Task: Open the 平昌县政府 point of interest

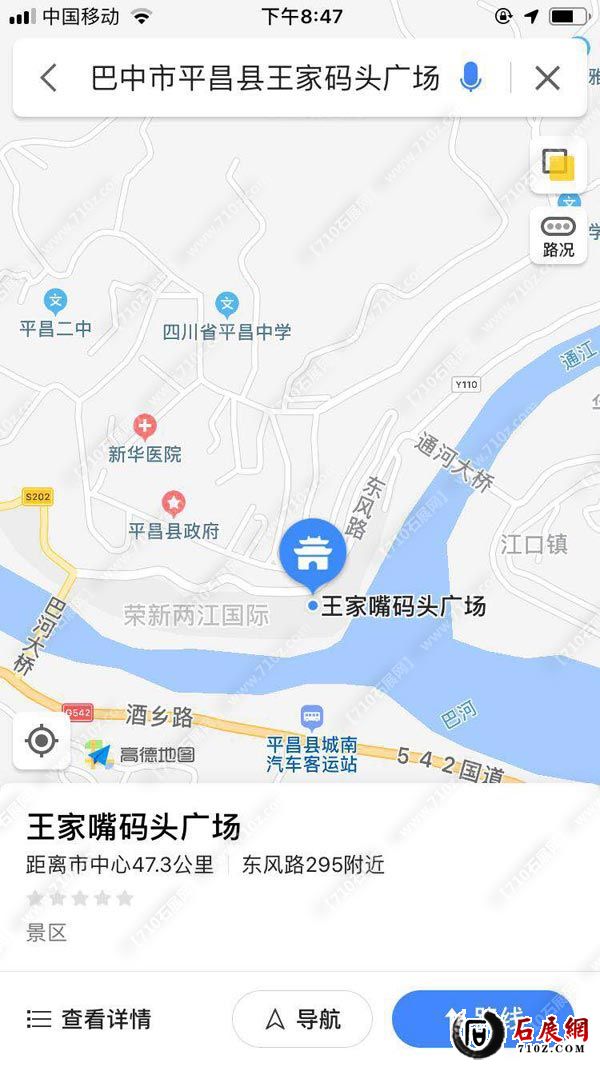Action: 174,500
